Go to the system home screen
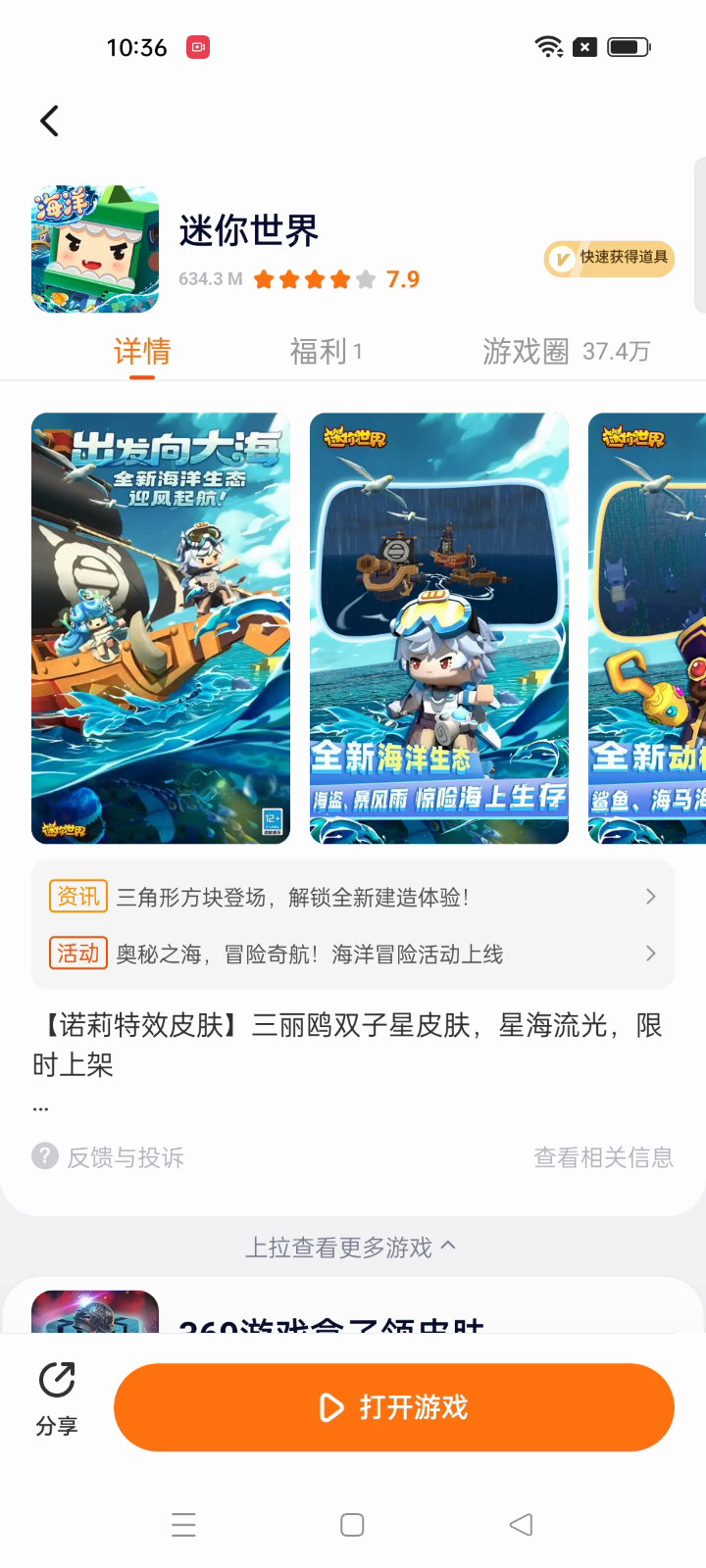The image size is (706, 1568). tap(352, 1525)
